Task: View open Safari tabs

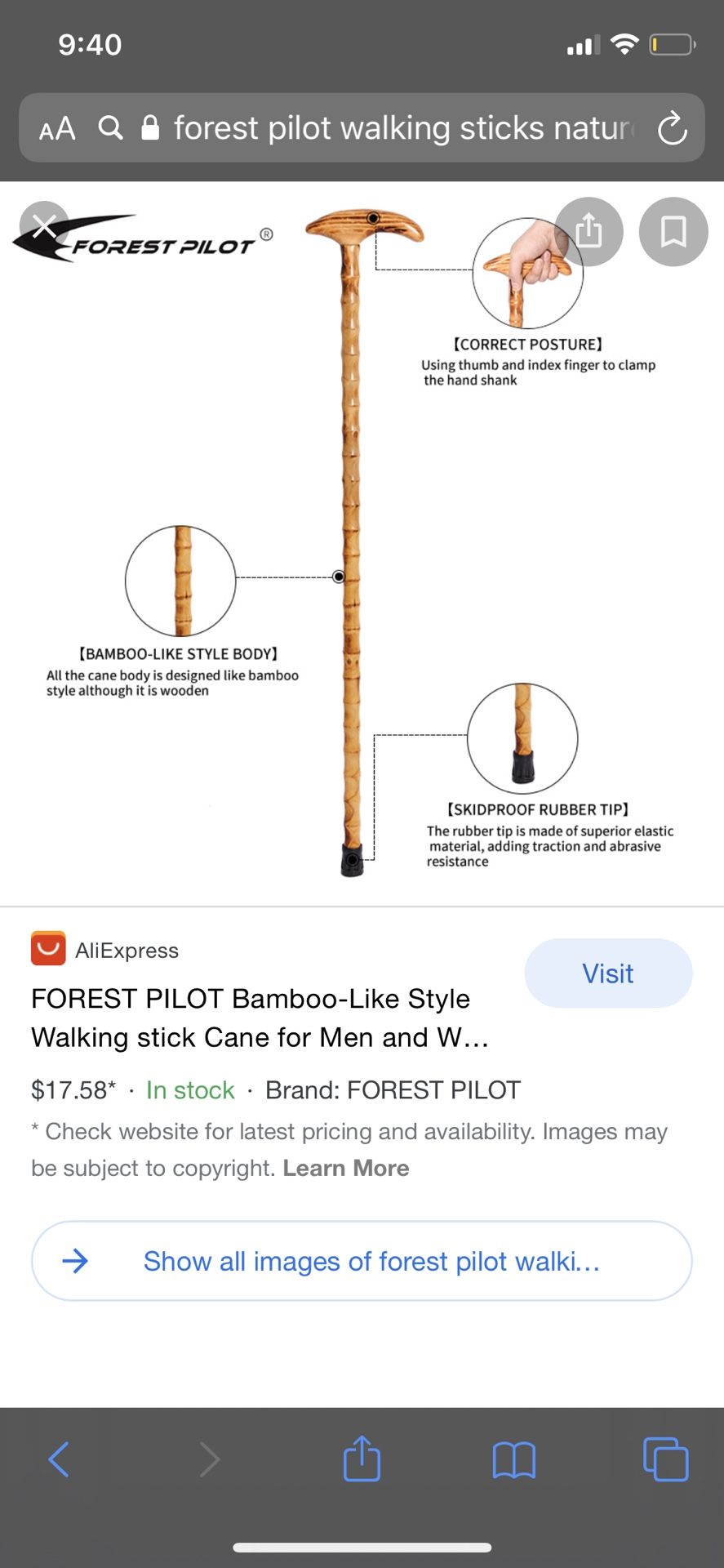Action: pyautogui.click(x=665, y=1459)
